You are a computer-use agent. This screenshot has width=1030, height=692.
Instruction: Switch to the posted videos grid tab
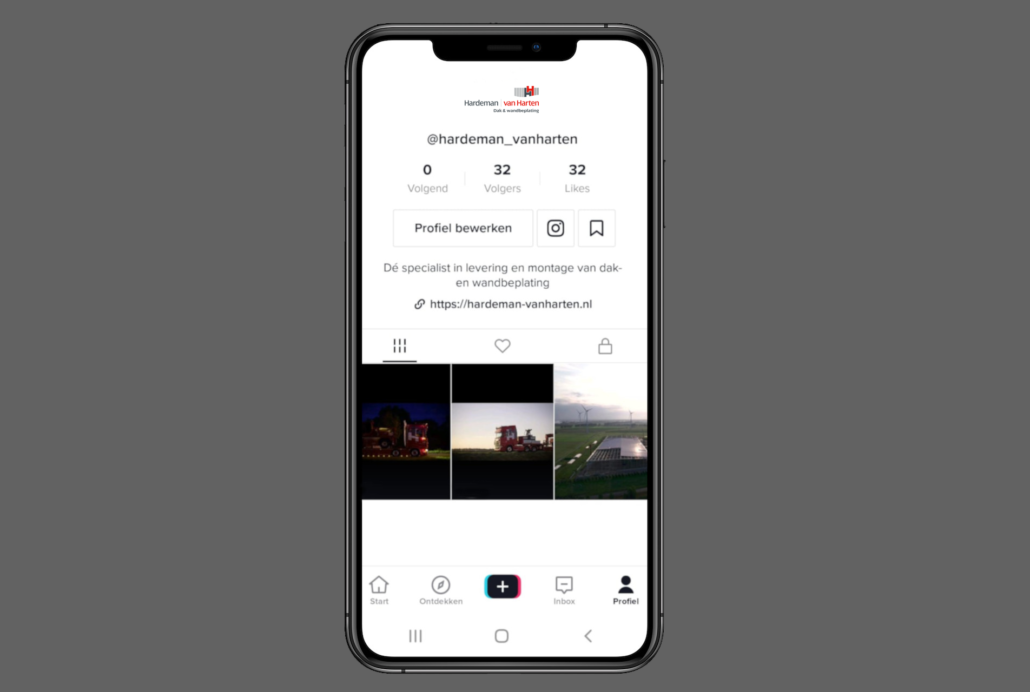(x=400, y=346)
